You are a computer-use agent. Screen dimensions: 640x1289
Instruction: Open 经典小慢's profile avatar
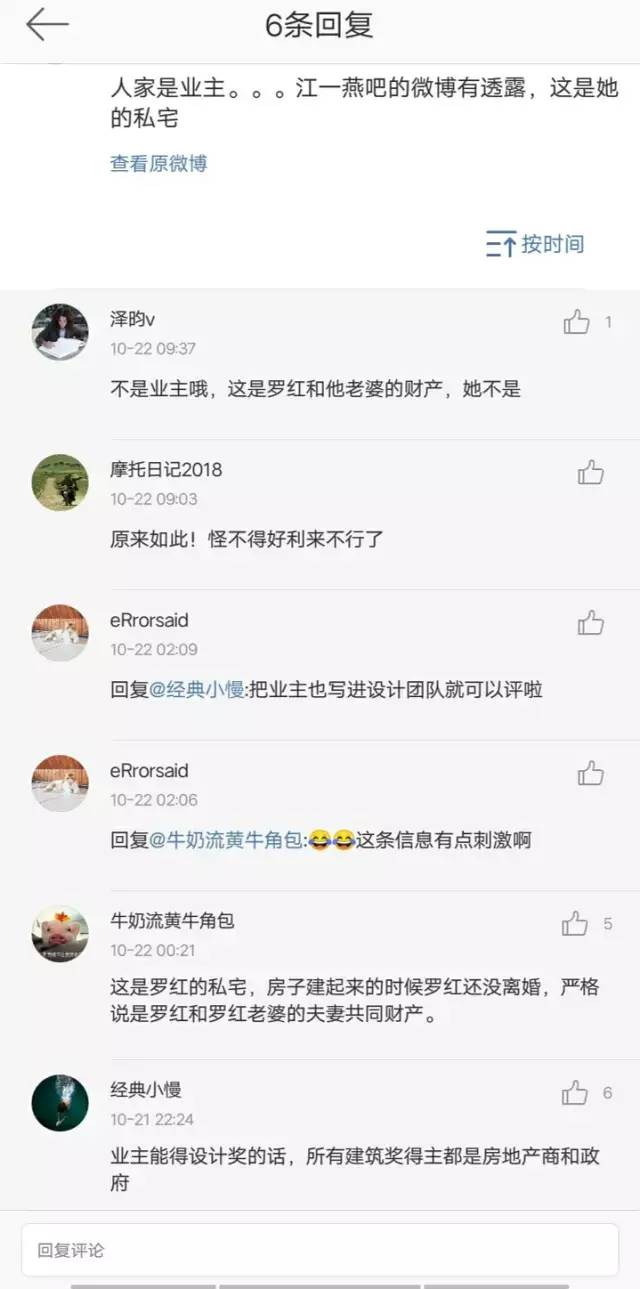(x=60, y=1103)
